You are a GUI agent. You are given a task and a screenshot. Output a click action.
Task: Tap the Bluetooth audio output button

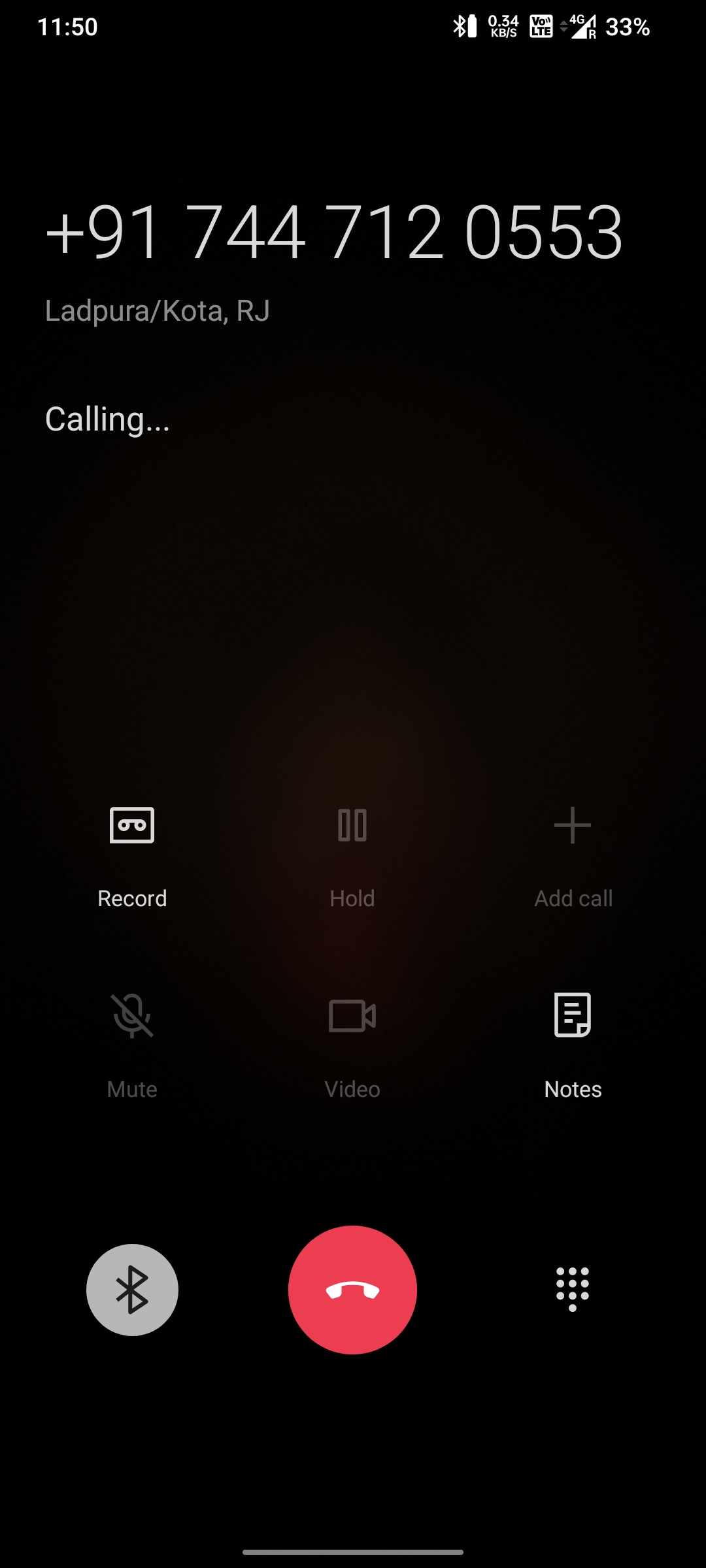pos(132,1290)
